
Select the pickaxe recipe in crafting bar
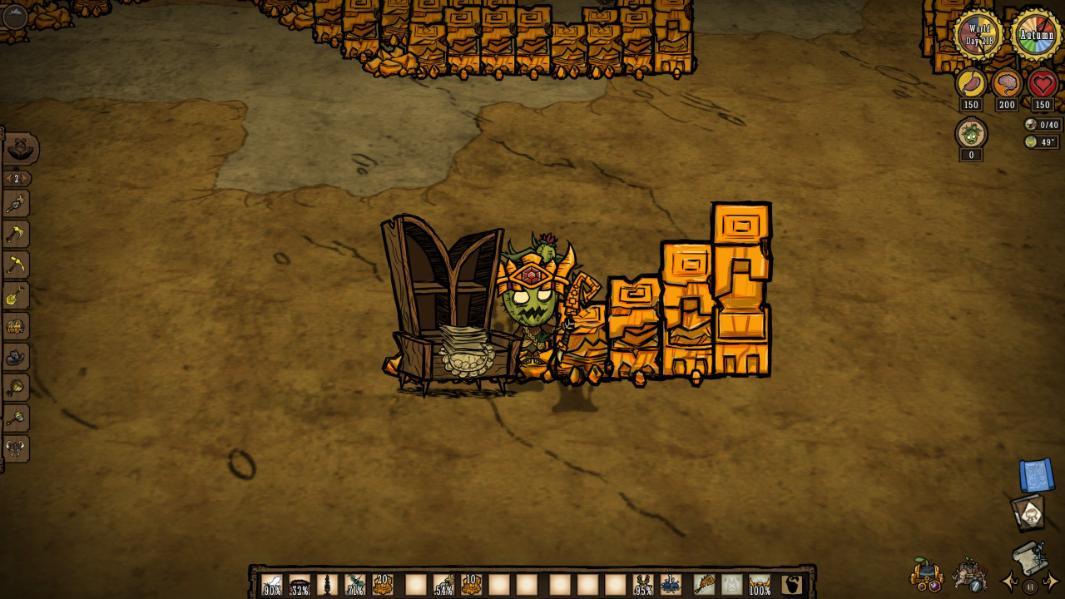point(16,265)
